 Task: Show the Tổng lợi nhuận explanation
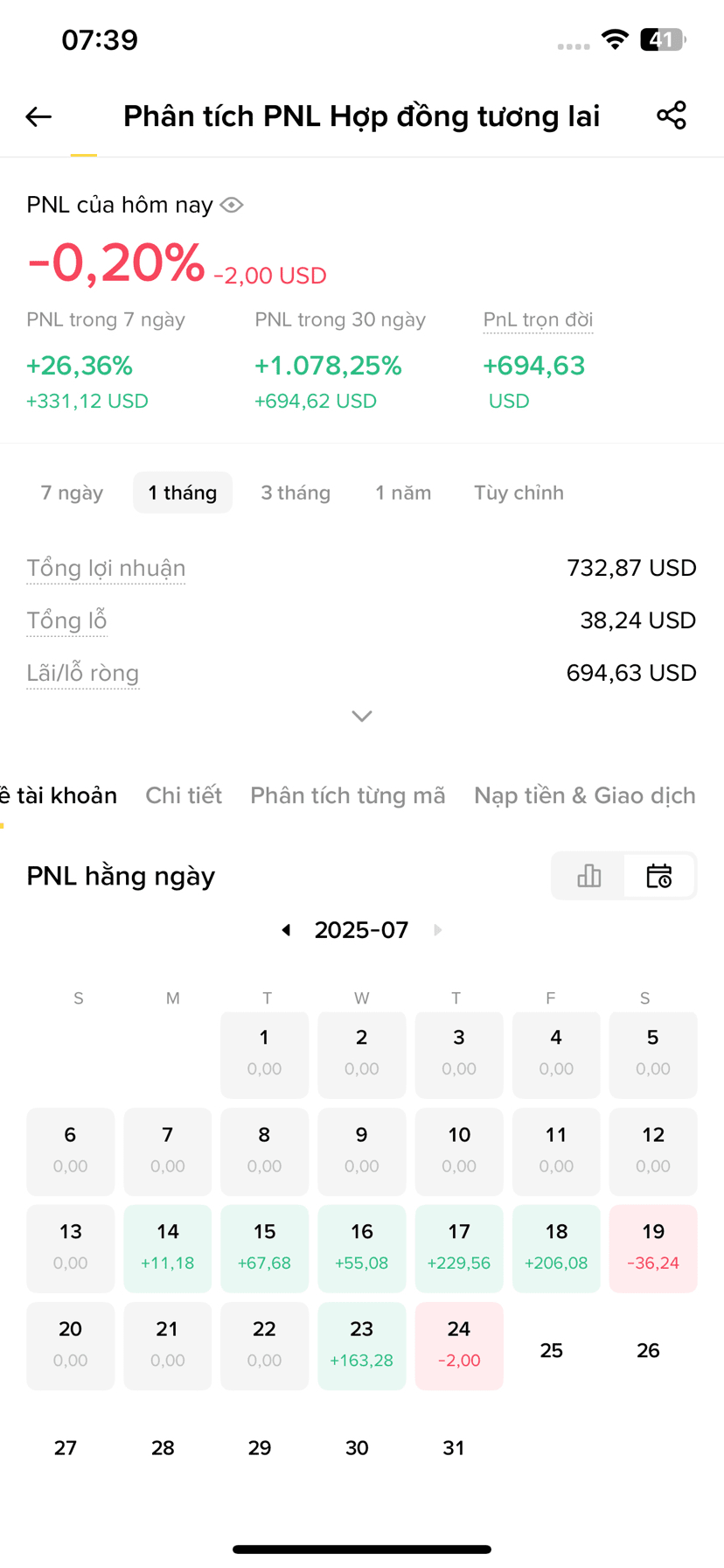point(106,569)
